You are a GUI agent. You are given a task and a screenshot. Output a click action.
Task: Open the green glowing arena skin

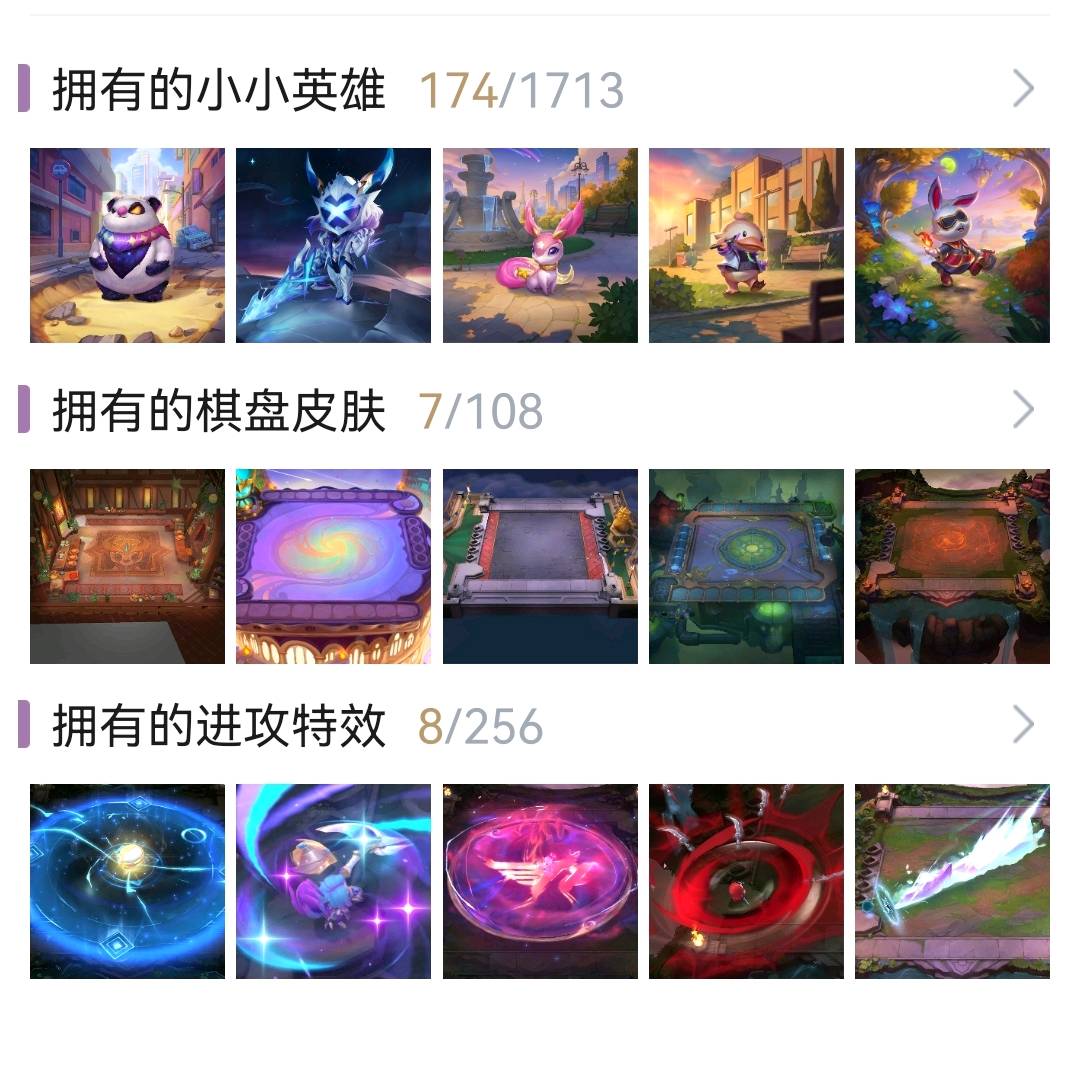click(746, 566)
